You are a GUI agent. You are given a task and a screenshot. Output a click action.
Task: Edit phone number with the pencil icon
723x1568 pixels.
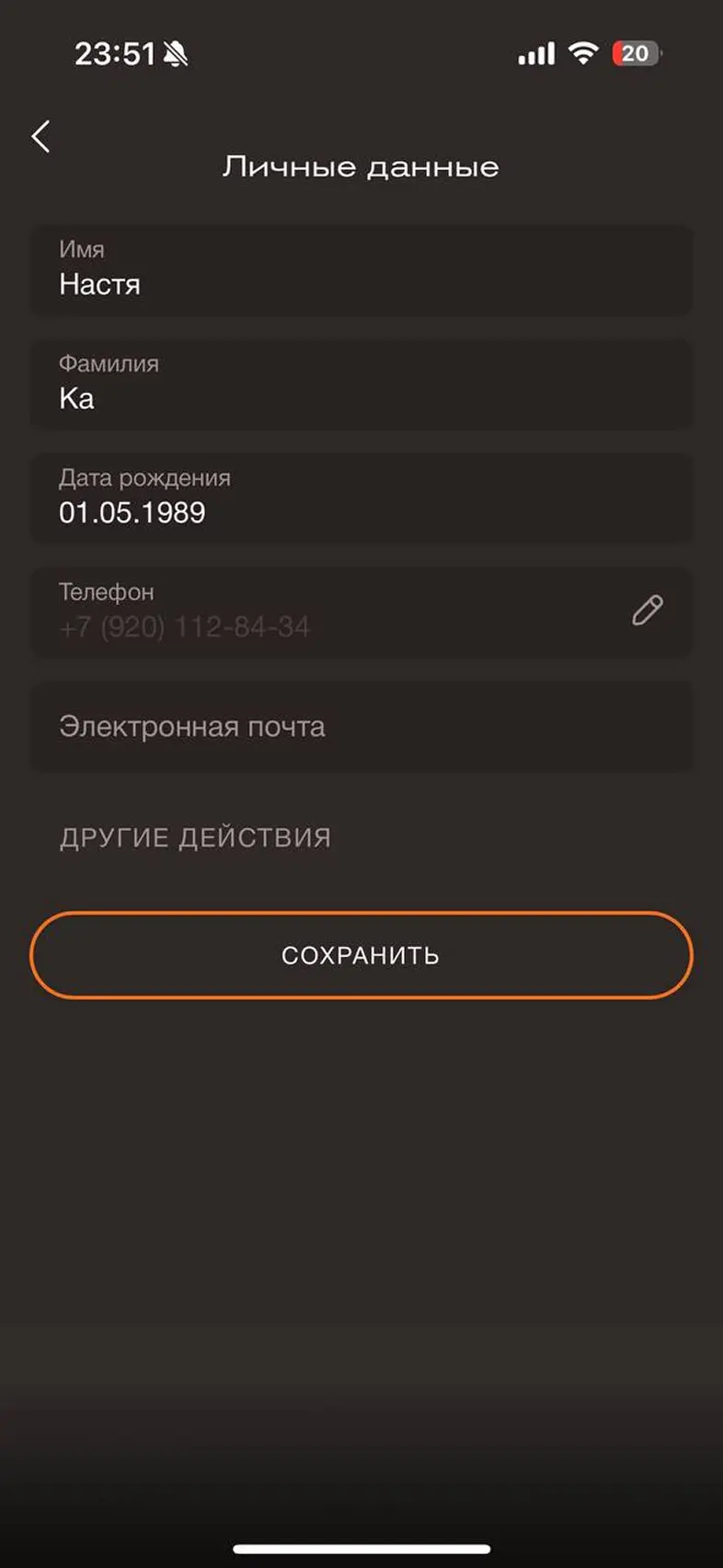pyautogui.click(x=647, y=610)
